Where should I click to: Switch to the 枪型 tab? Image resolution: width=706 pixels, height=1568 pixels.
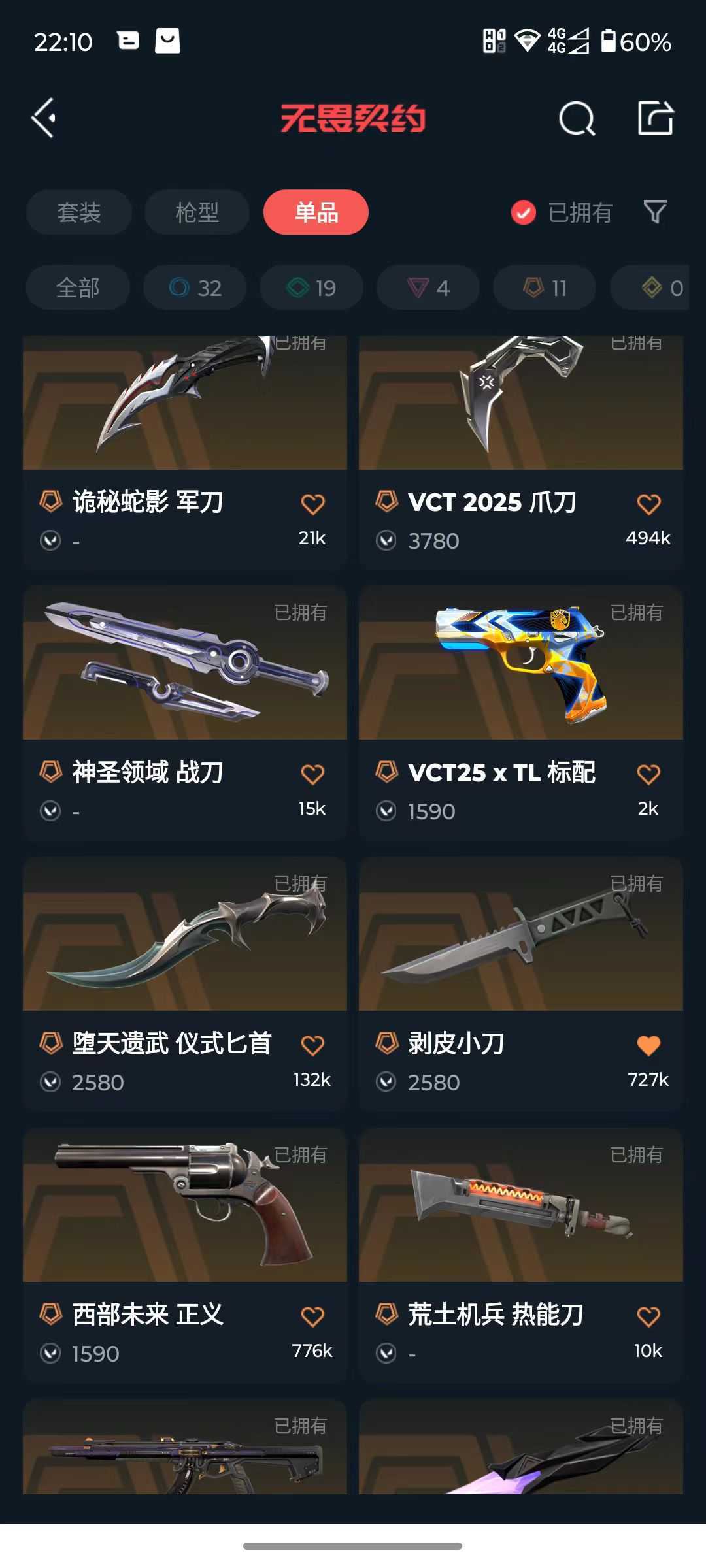tap(197, 212)
